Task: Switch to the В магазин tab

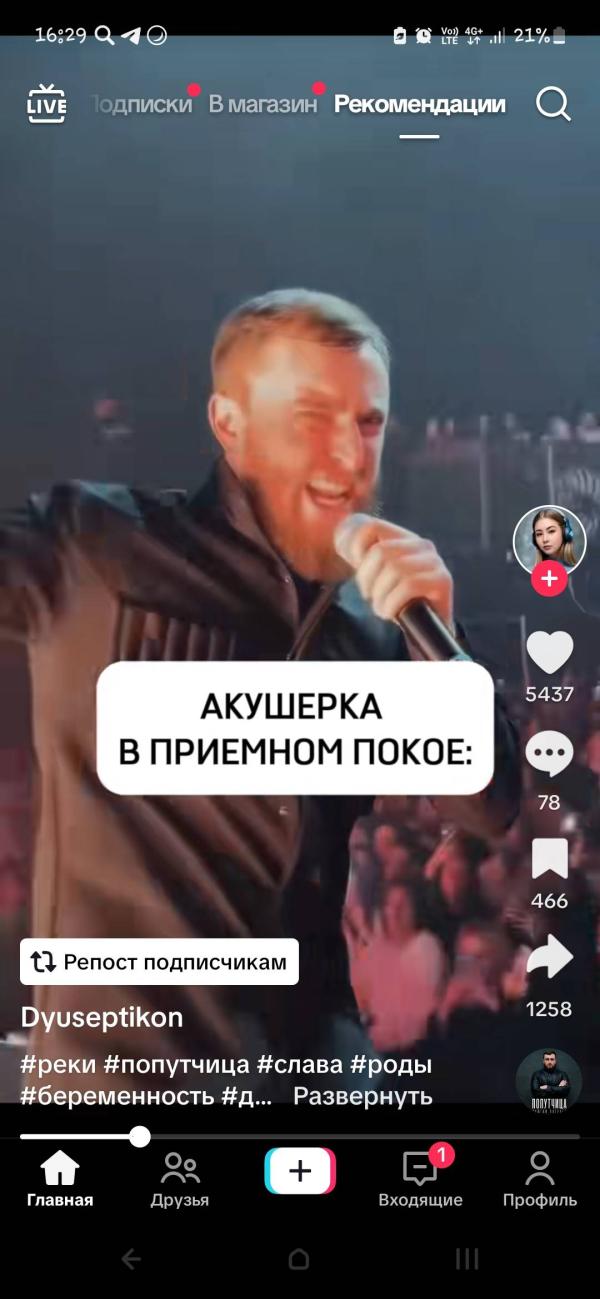Action: coord(262,104)
